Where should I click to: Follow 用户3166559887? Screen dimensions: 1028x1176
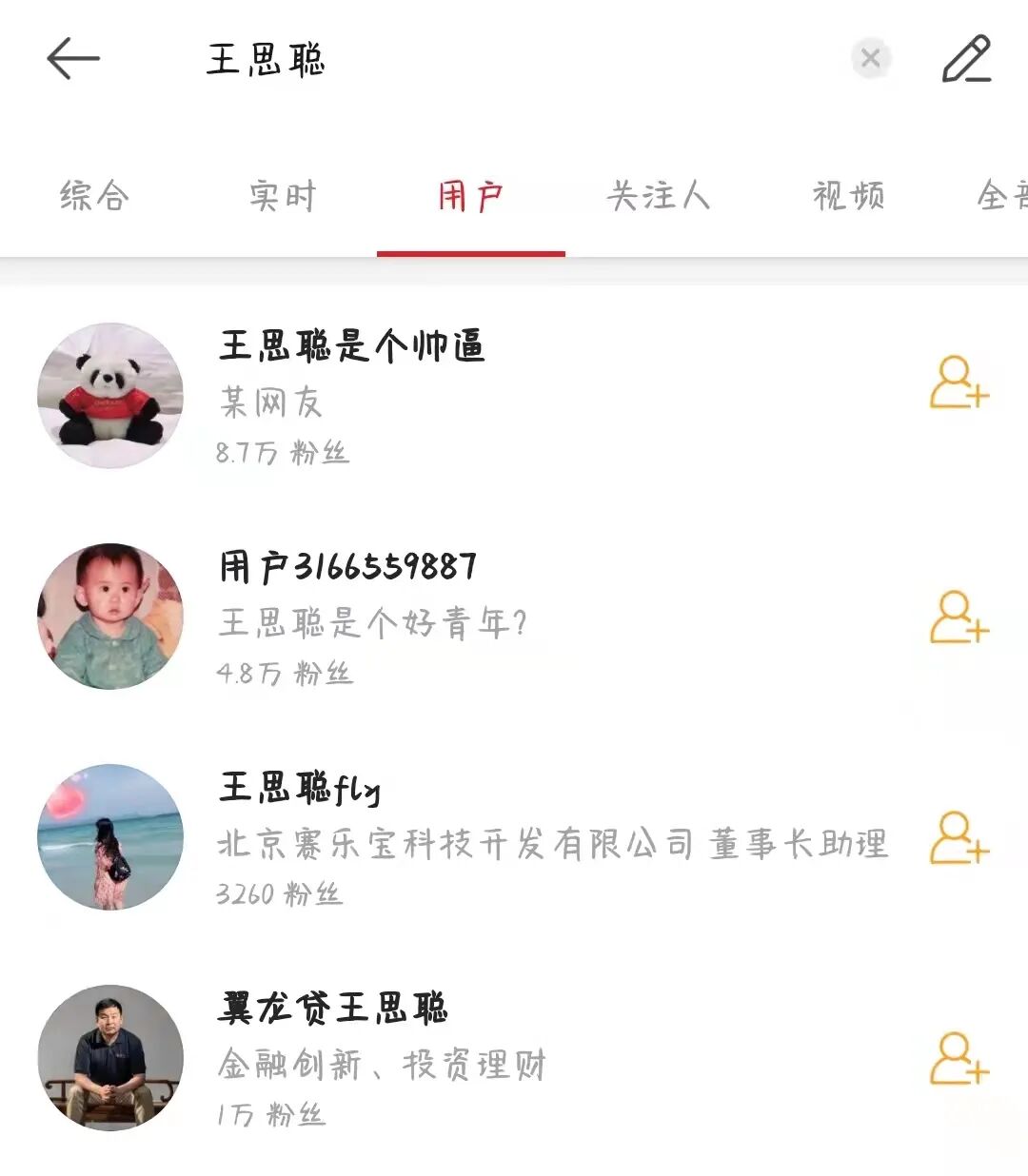click(x=959, y=617)
